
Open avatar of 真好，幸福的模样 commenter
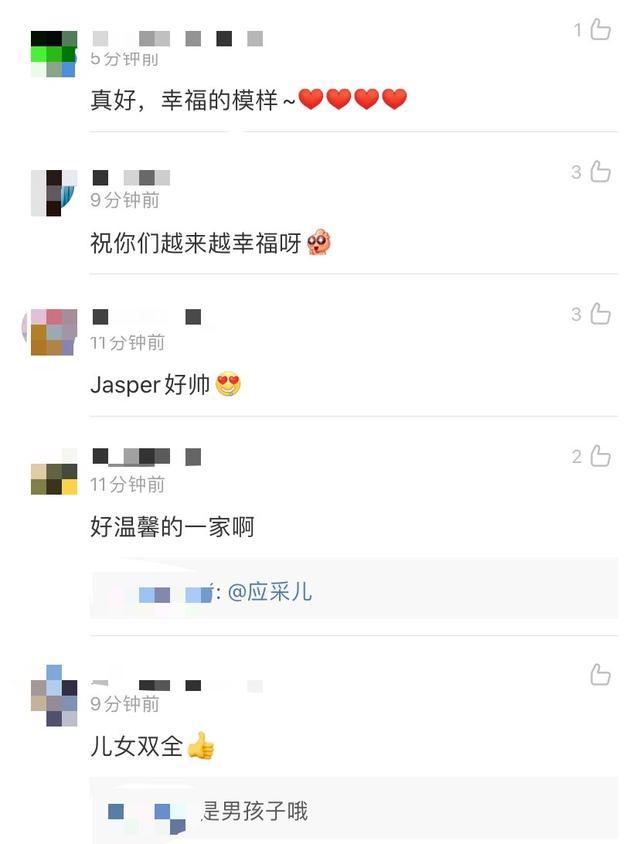tap(54, 54)
